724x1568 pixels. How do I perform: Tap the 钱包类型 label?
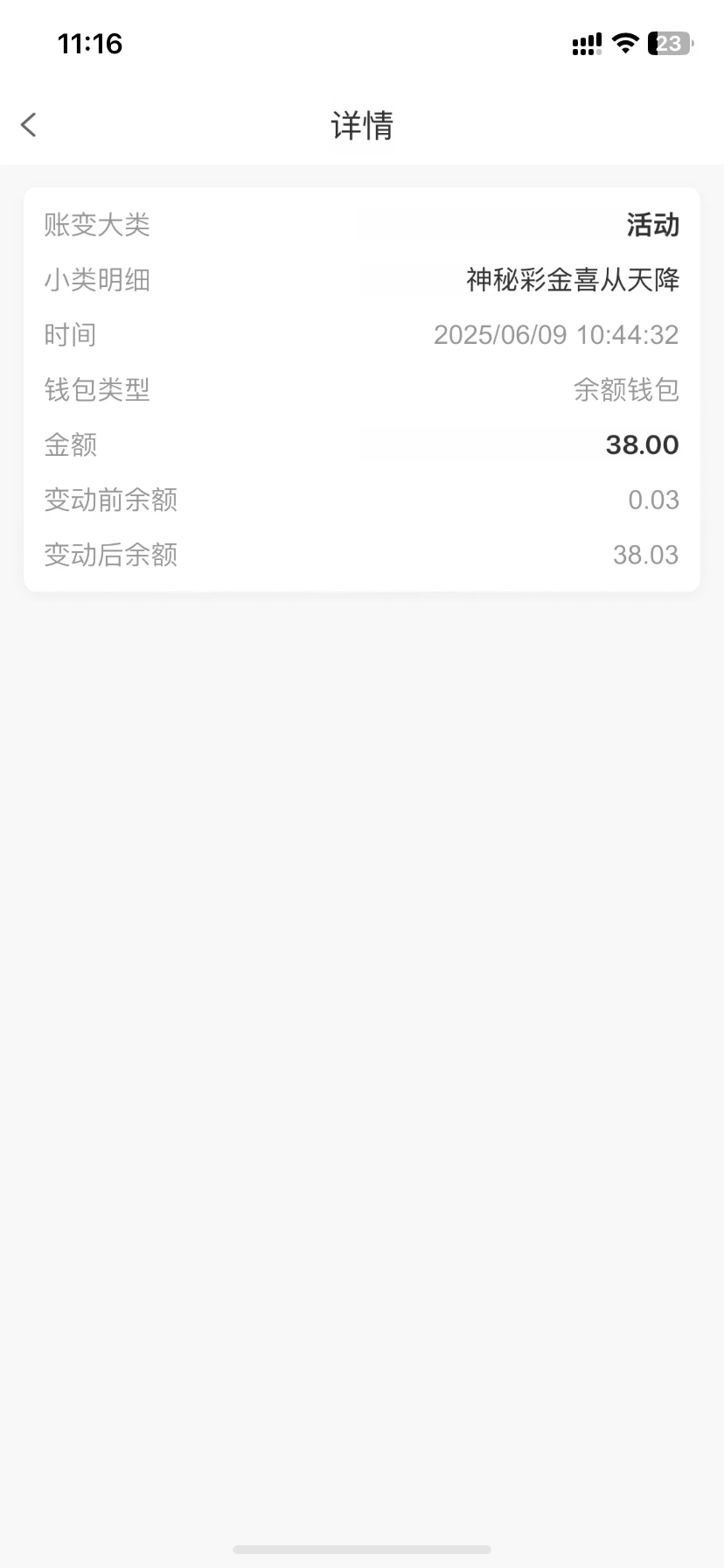click(x=97, y=390)
